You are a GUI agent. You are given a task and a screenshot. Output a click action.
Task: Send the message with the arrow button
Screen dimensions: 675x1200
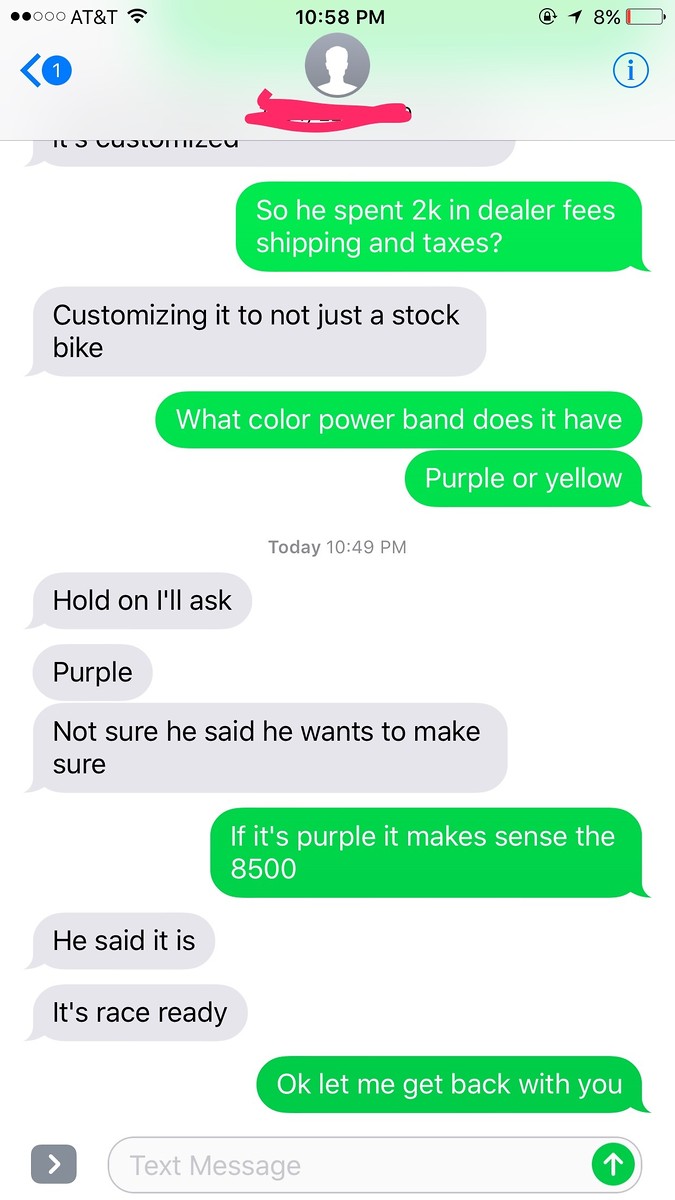[x=612, y=1164]
